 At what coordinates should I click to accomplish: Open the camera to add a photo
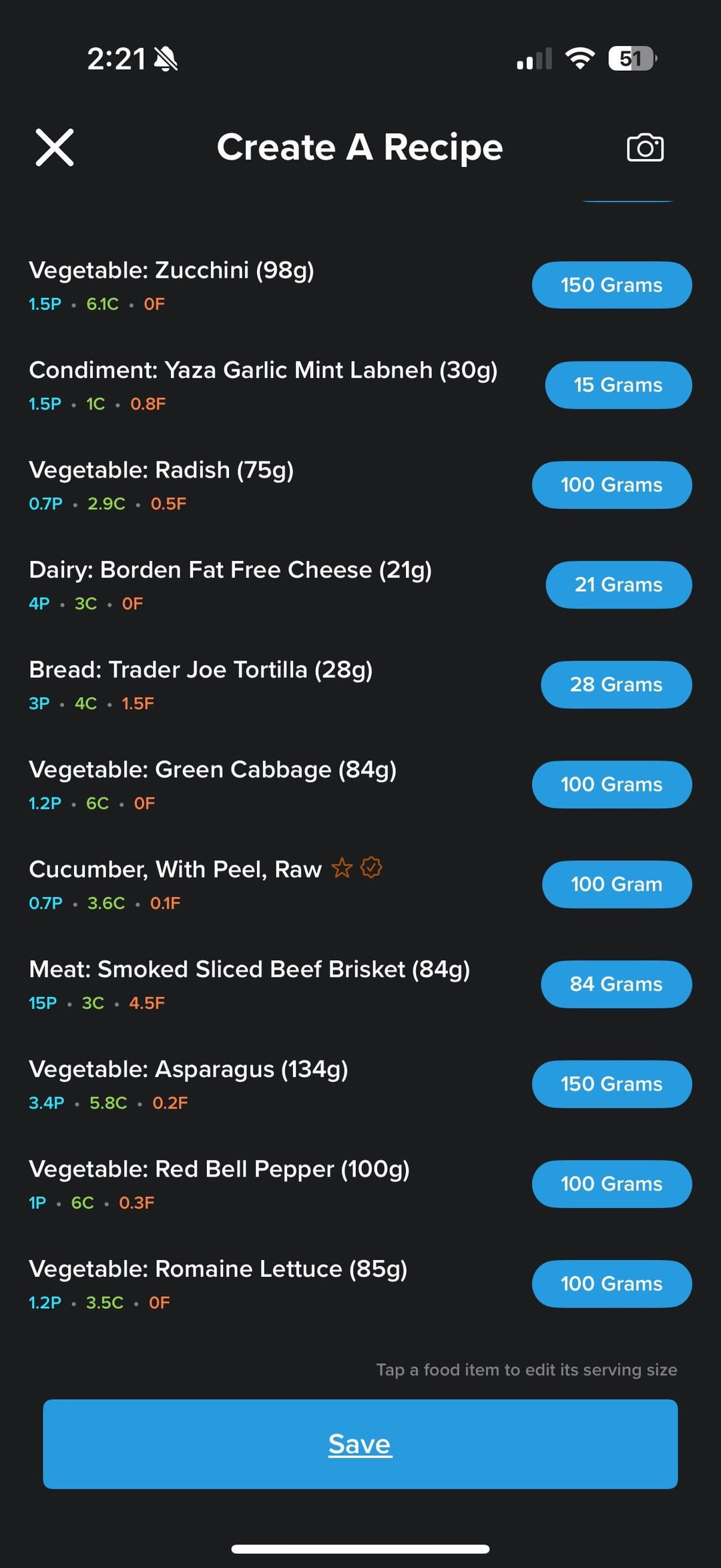pos(645,148)
